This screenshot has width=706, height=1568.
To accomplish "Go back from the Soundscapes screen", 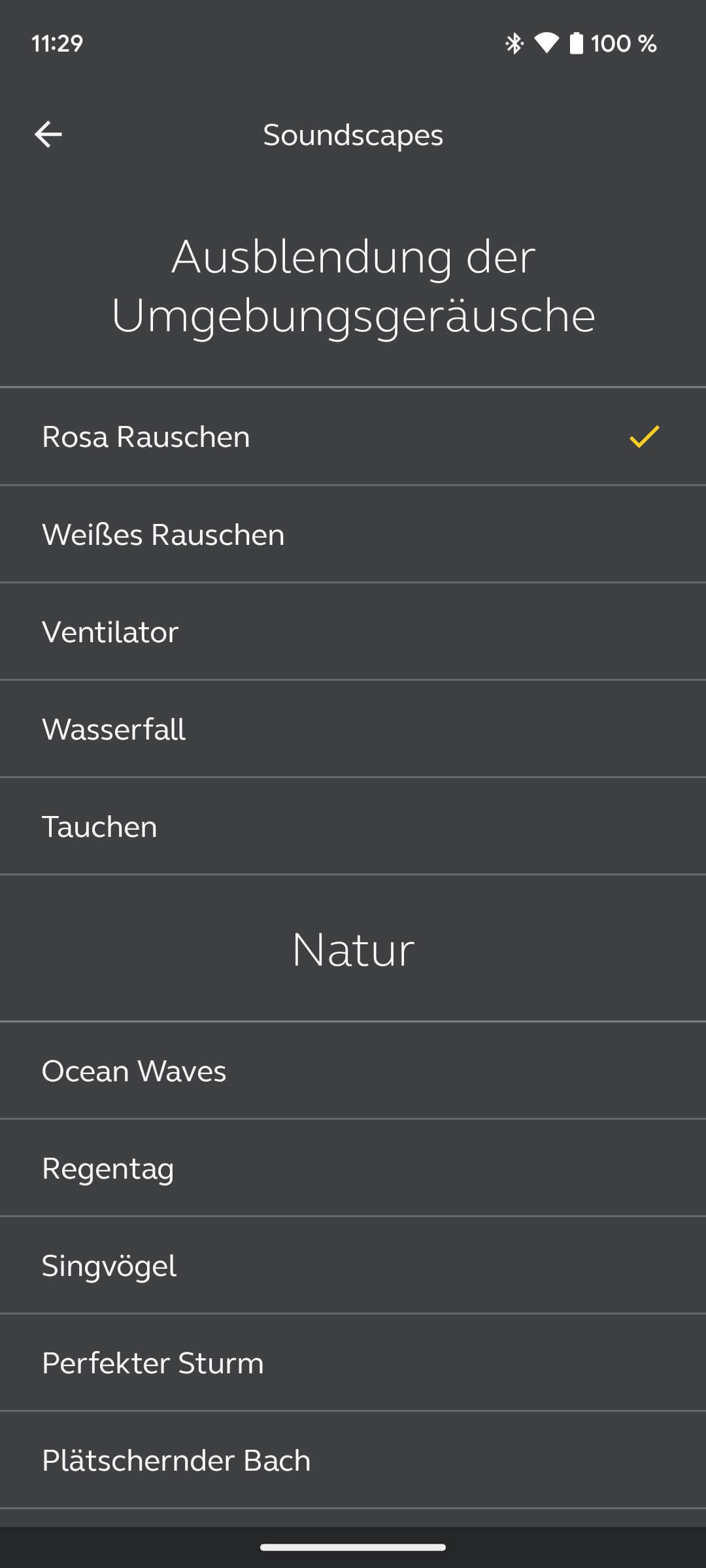I will coord(48,135).
